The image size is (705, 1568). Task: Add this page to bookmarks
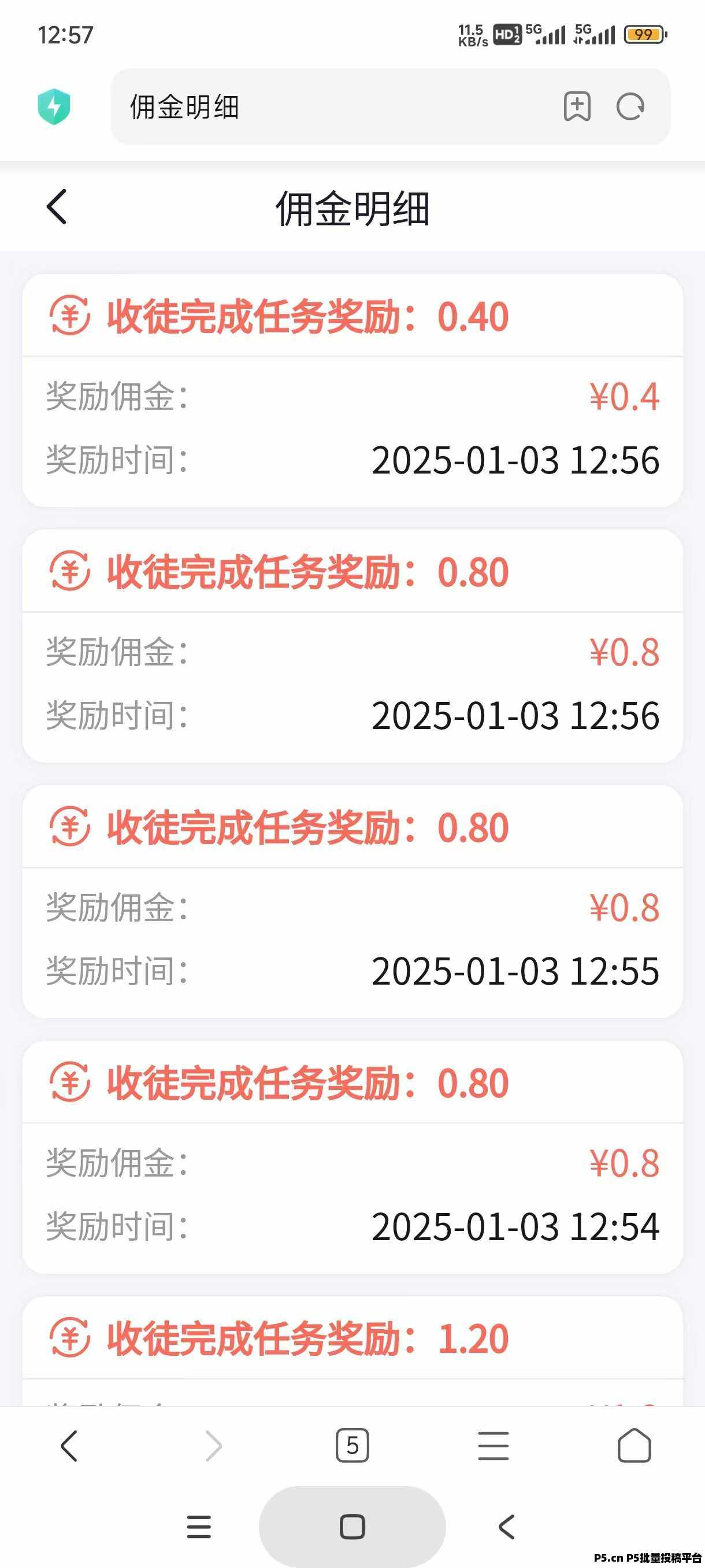tap(577, 107)
